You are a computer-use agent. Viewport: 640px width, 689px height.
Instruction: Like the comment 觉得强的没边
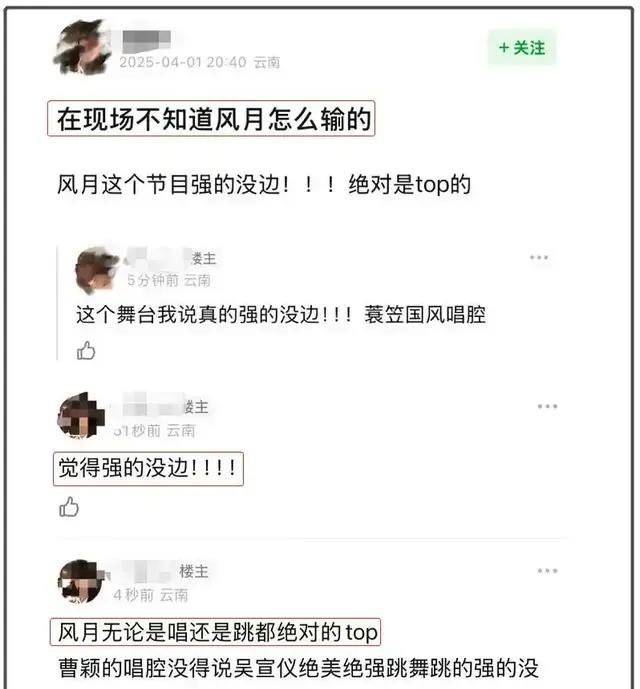69,507
